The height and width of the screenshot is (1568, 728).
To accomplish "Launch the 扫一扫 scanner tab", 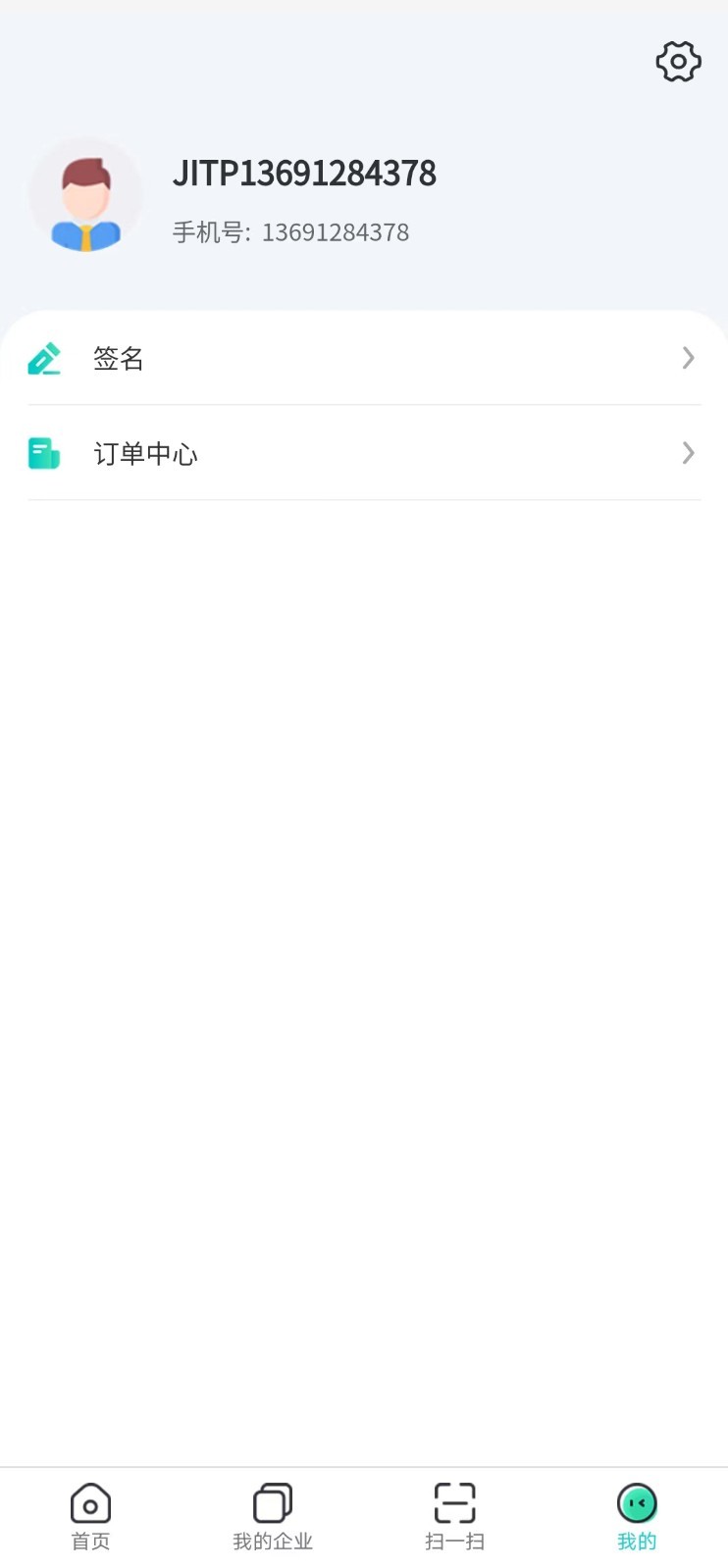I will pos(454,1515).
